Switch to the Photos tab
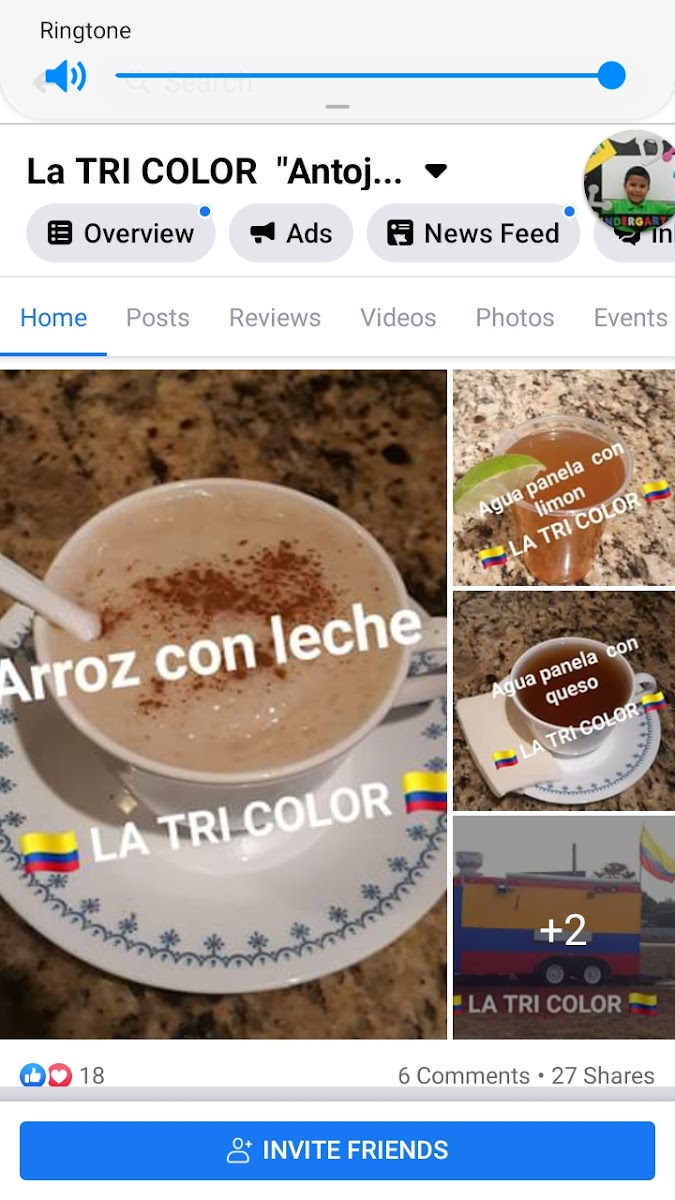Viewport: 675px width, 1200px height. coord(514,318)
